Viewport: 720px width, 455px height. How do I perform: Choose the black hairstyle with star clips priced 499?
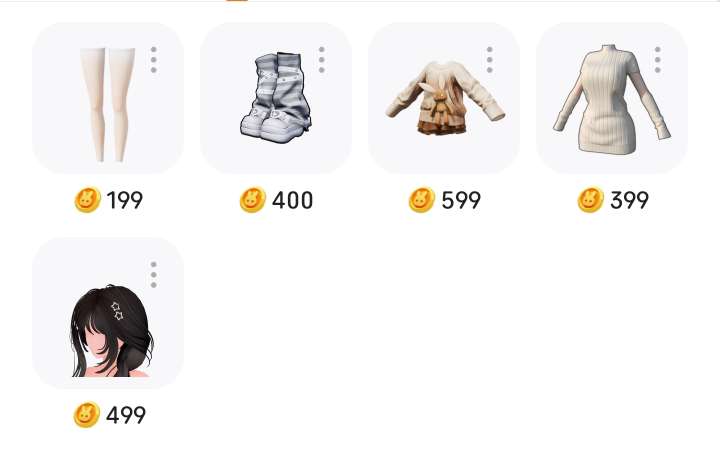click(x=108, y=313)
